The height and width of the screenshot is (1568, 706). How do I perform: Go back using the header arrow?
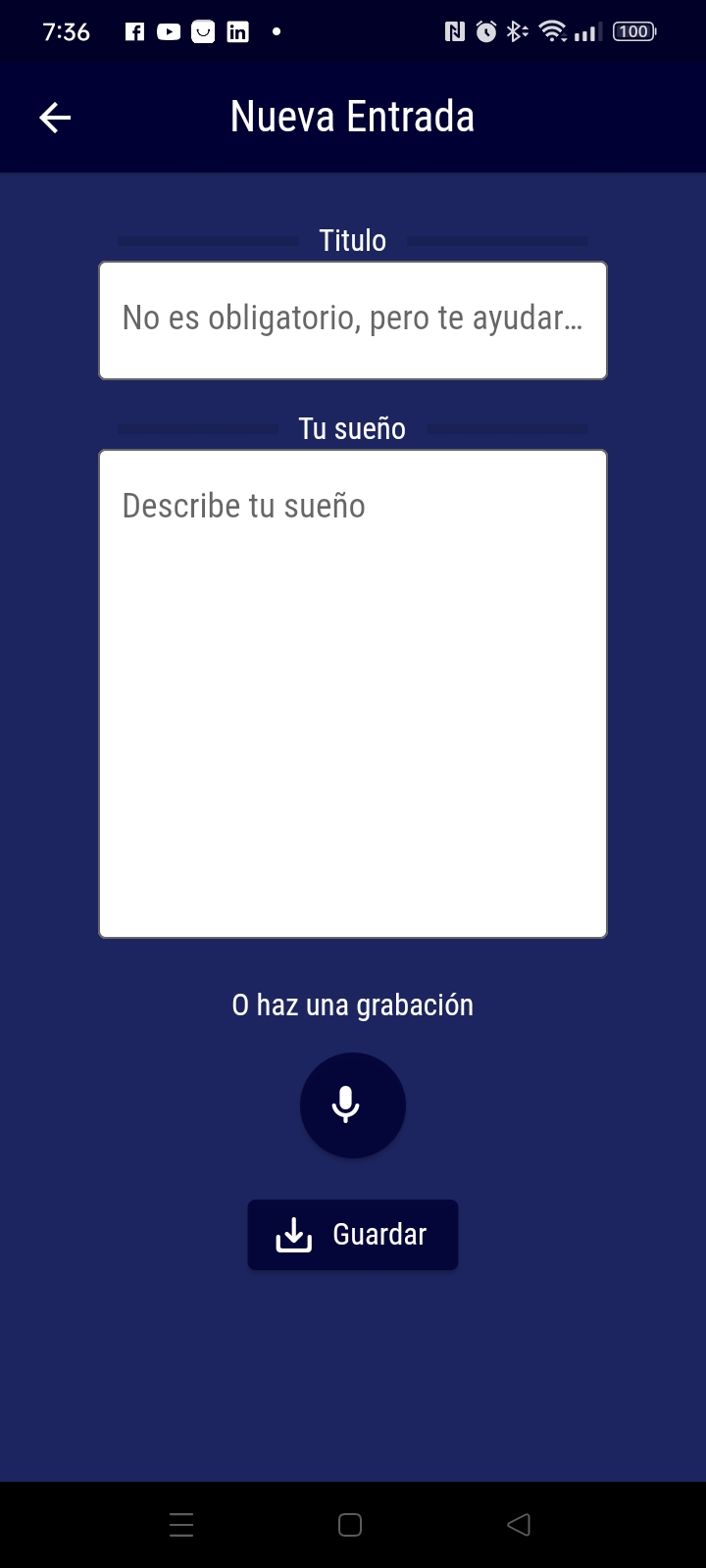55,119
